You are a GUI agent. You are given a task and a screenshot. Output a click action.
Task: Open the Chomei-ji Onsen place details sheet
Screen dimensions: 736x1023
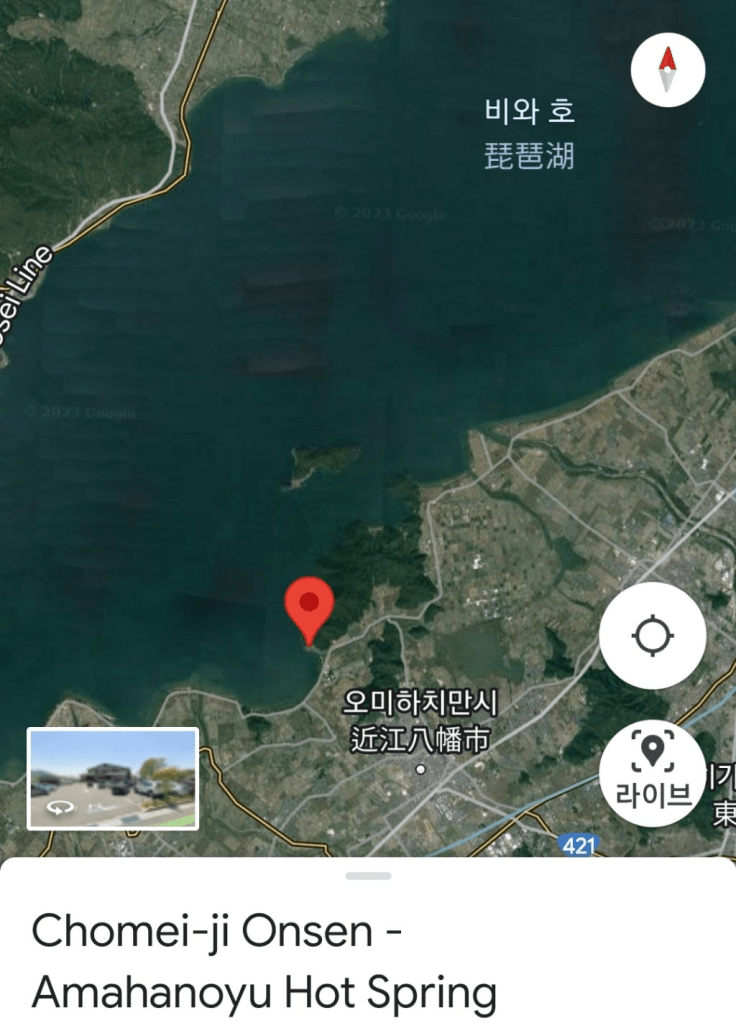pyautogui.click(x=265, y=962)
